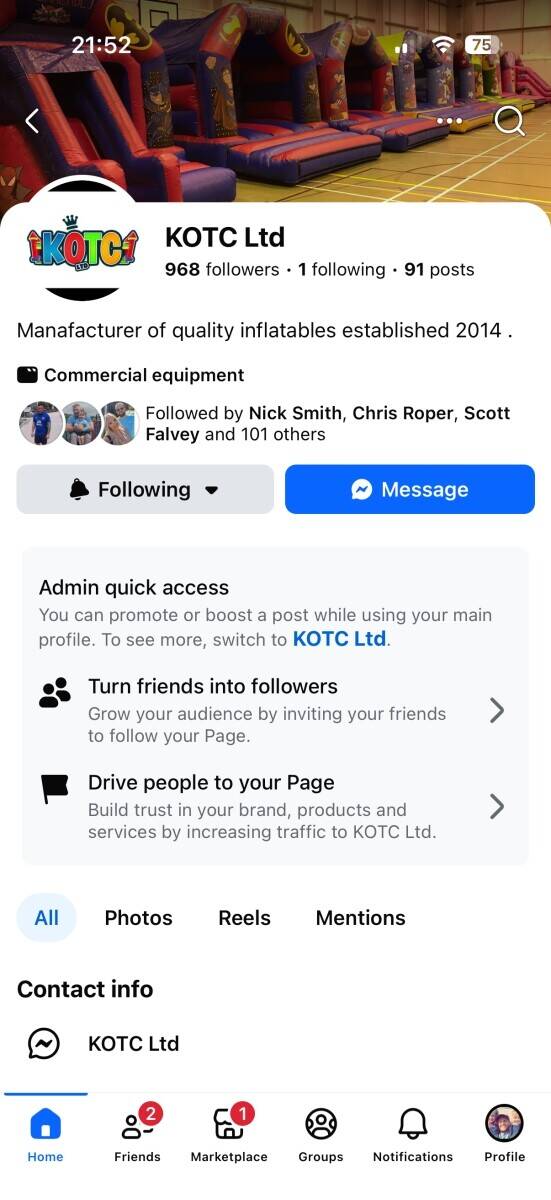Open the Groups tab
The height and width of the screenshot is (1200, 551).
point(321,1135)
